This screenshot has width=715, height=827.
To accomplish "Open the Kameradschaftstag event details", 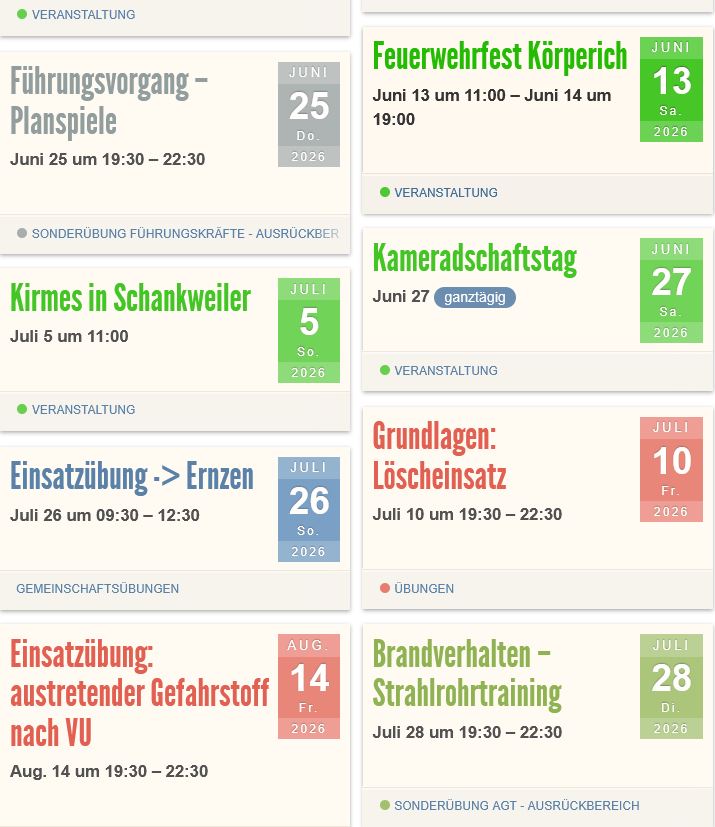I will point(474,259).
